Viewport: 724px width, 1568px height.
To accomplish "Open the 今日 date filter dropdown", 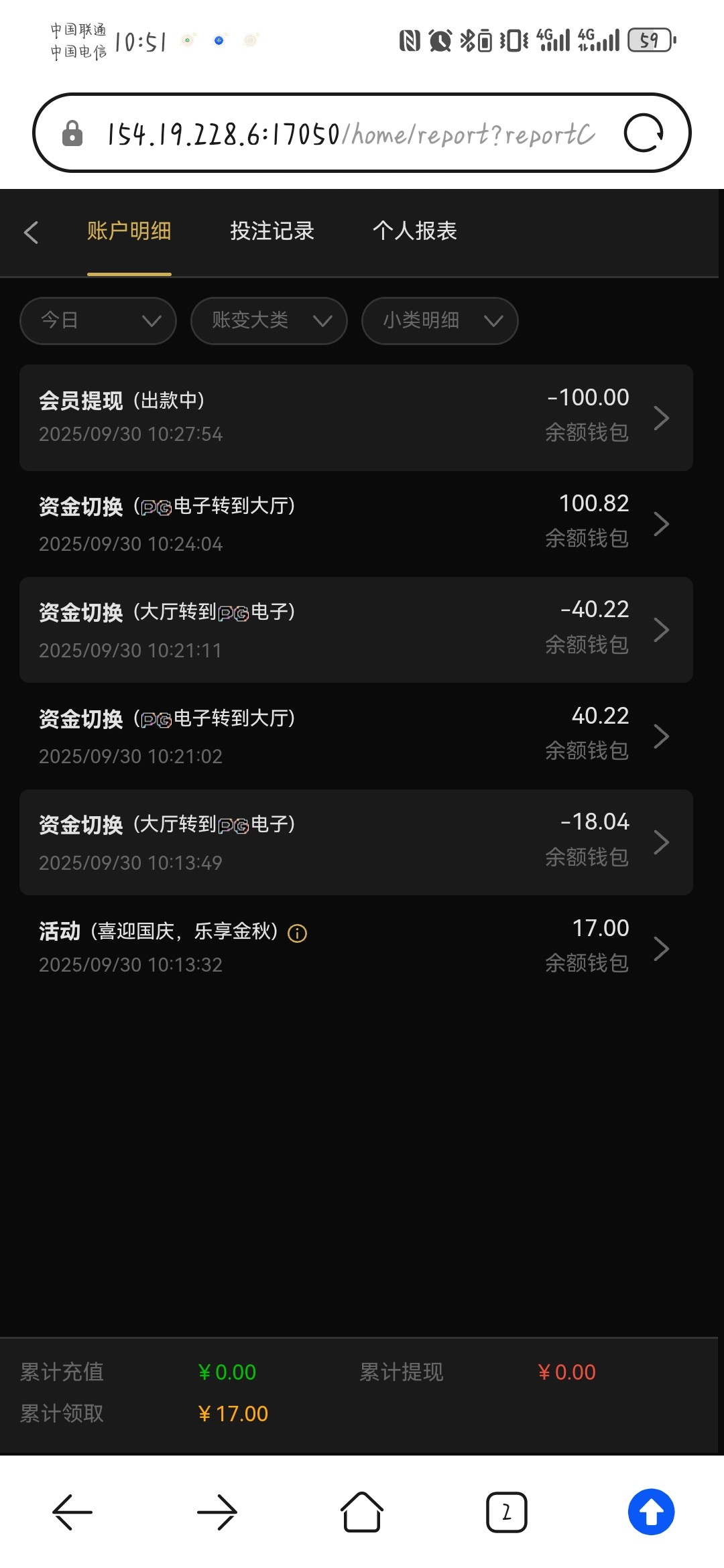I will point(97,320).
